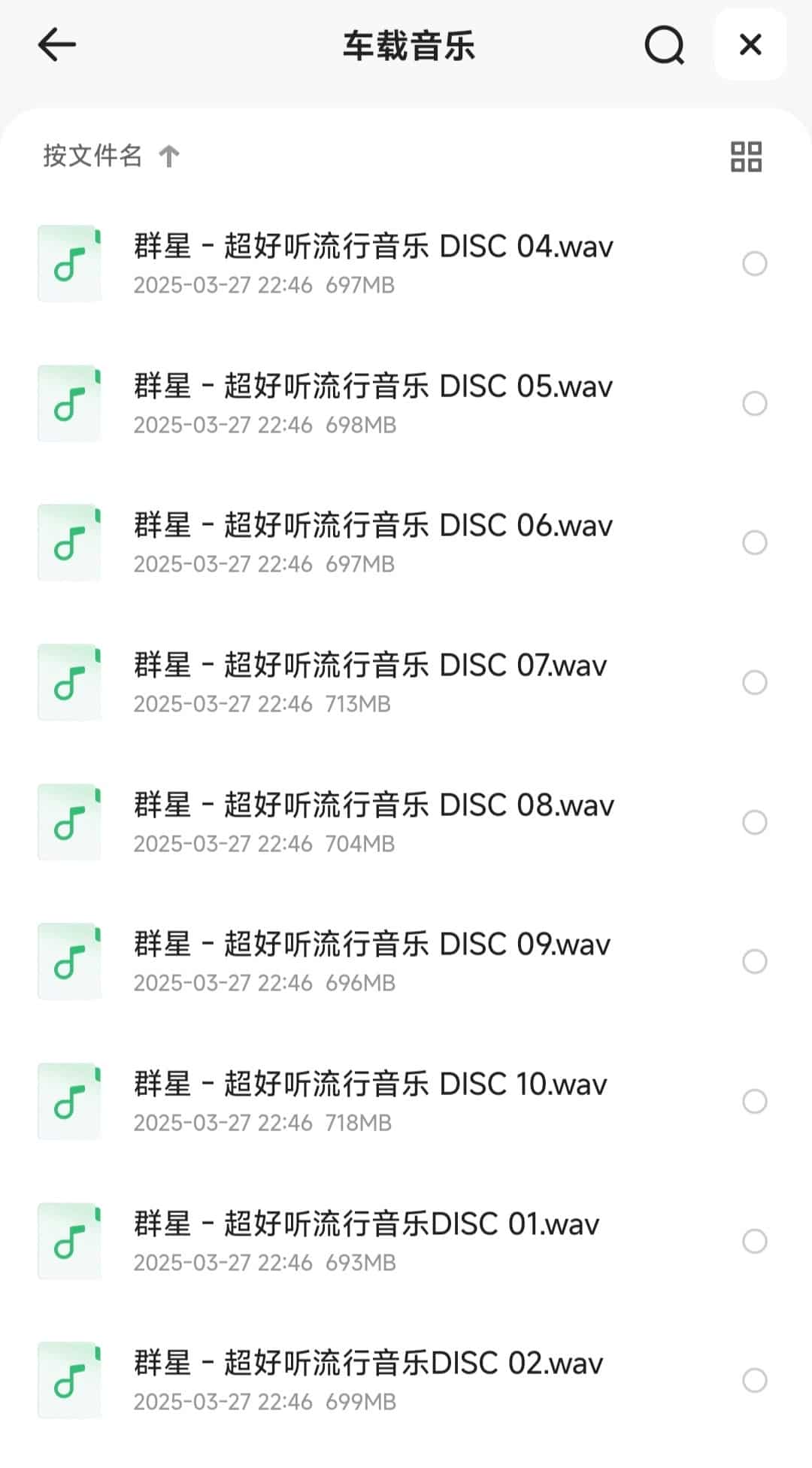The height and width of the screenshot is (1468, 812).
Task: Go back from 车载音乐 folder
Action: click(57, 45)
